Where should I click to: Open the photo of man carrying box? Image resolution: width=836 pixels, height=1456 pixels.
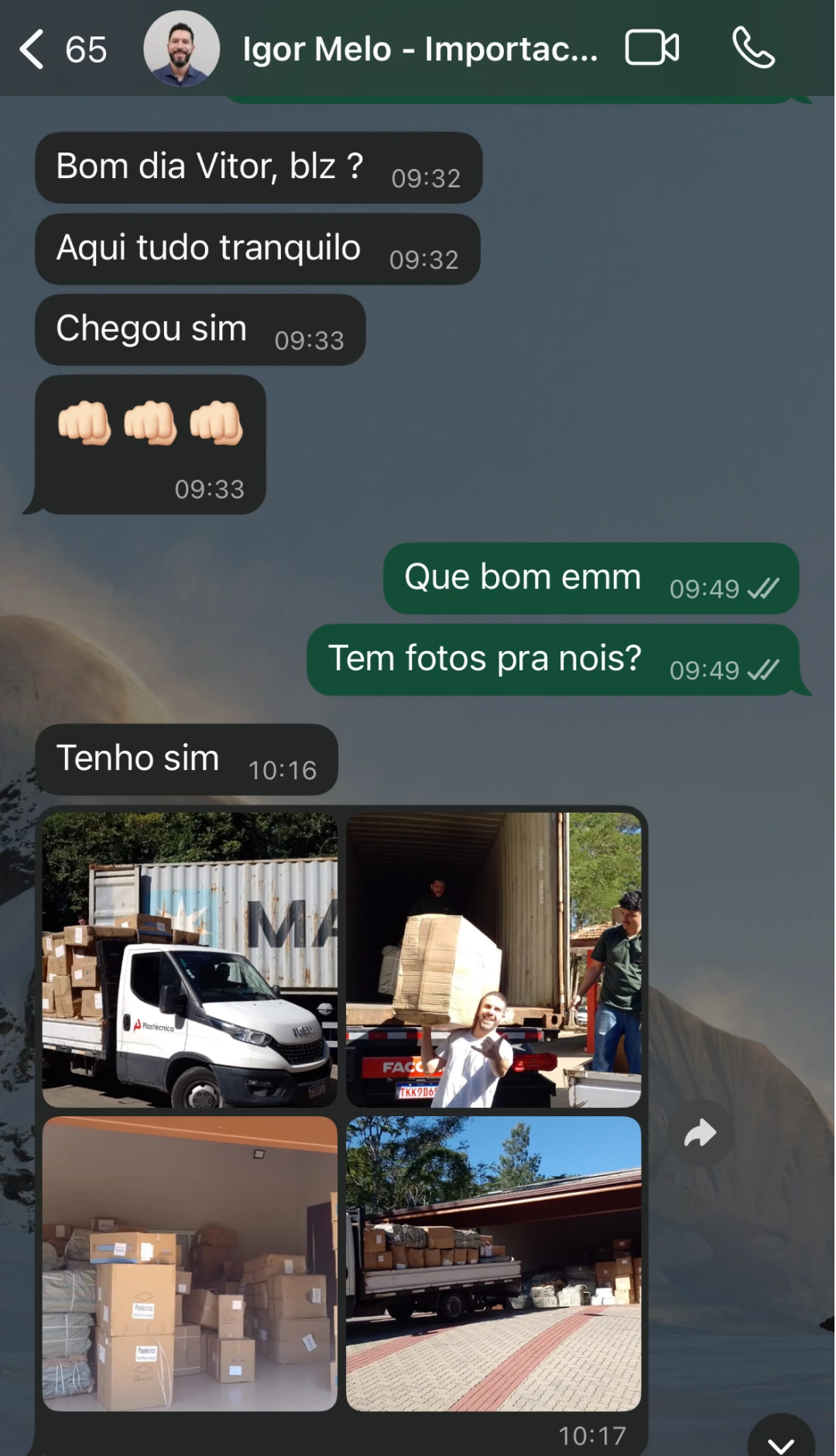[493, 959]
